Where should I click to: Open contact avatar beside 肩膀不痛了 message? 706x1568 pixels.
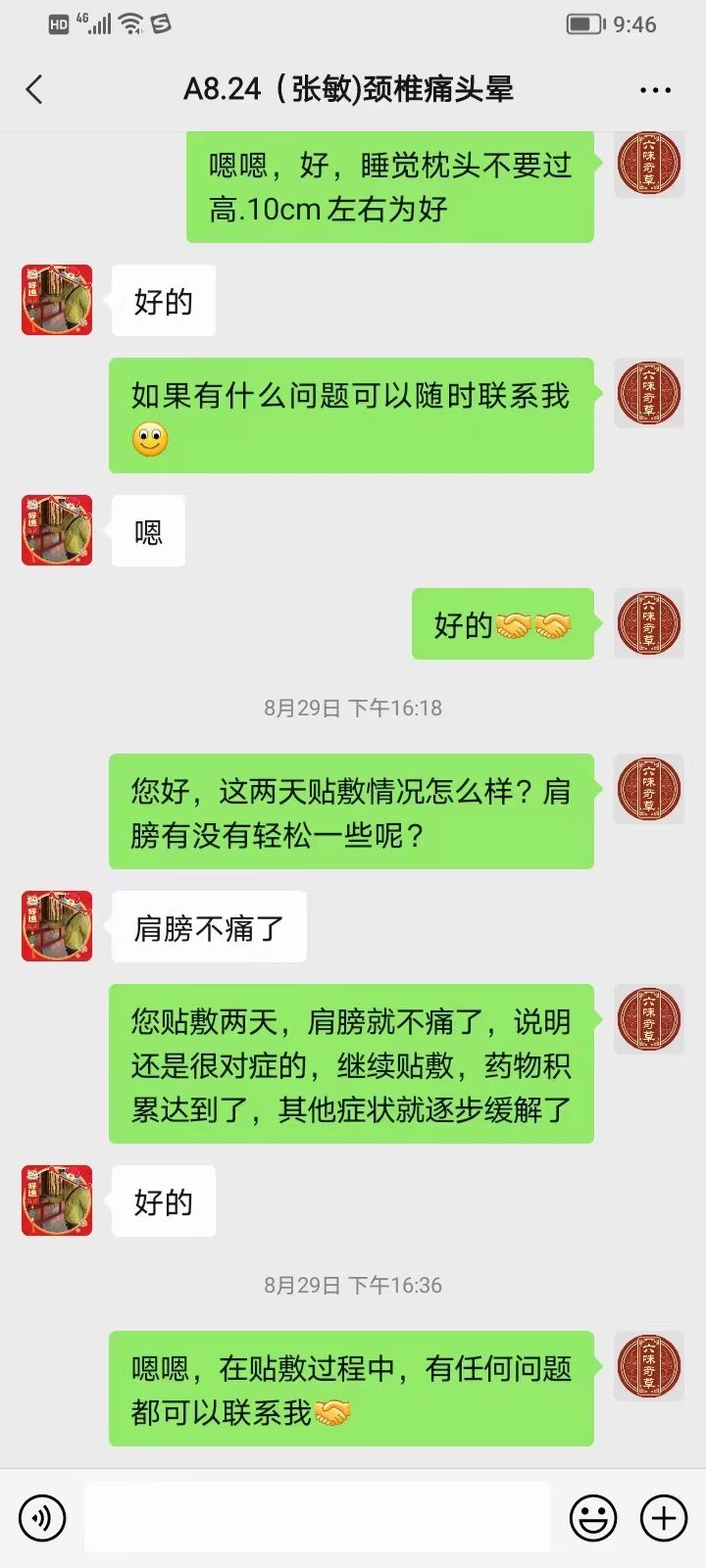point(57,926)
